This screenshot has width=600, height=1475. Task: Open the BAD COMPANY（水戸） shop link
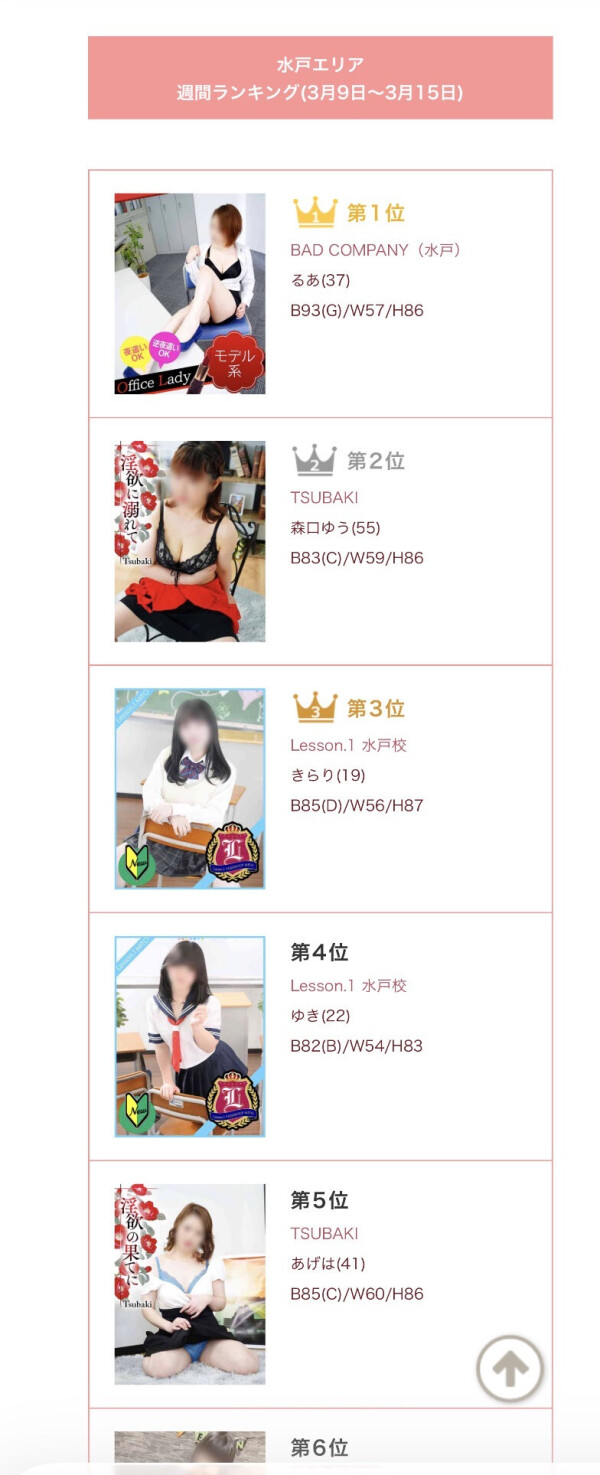pyautogui.click(x=375, y=250)
